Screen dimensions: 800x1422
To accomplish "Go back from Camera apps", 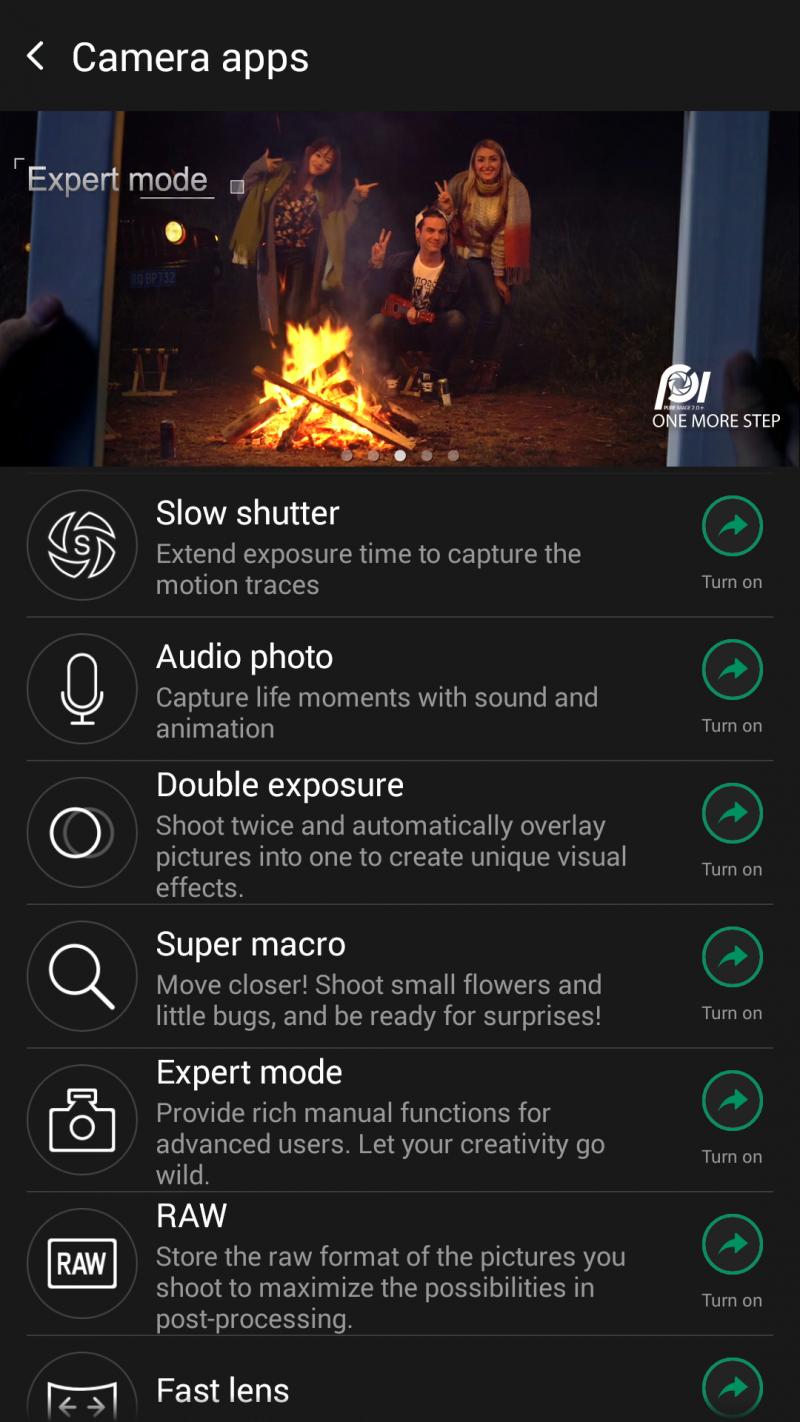I will (36, 57).
